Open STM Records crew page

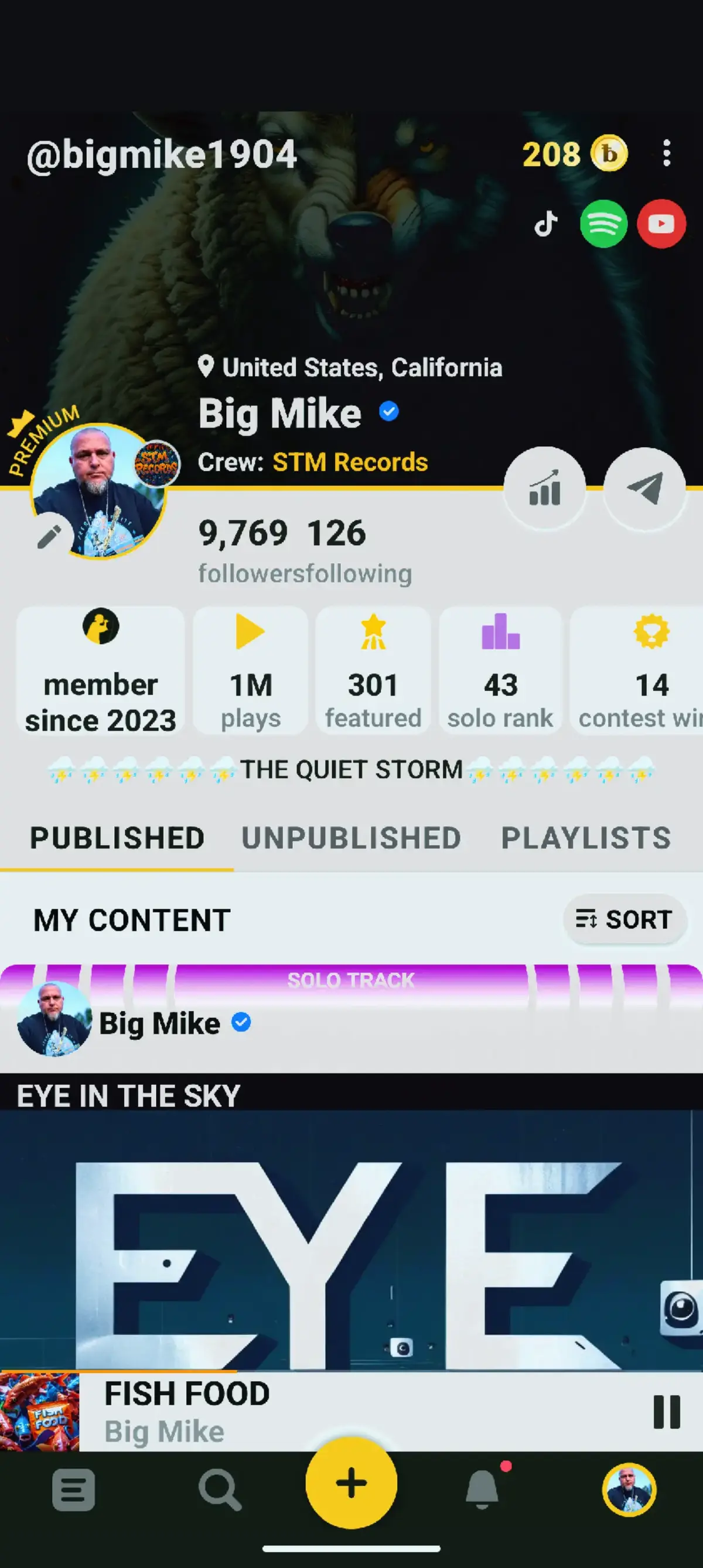[350, 462]
